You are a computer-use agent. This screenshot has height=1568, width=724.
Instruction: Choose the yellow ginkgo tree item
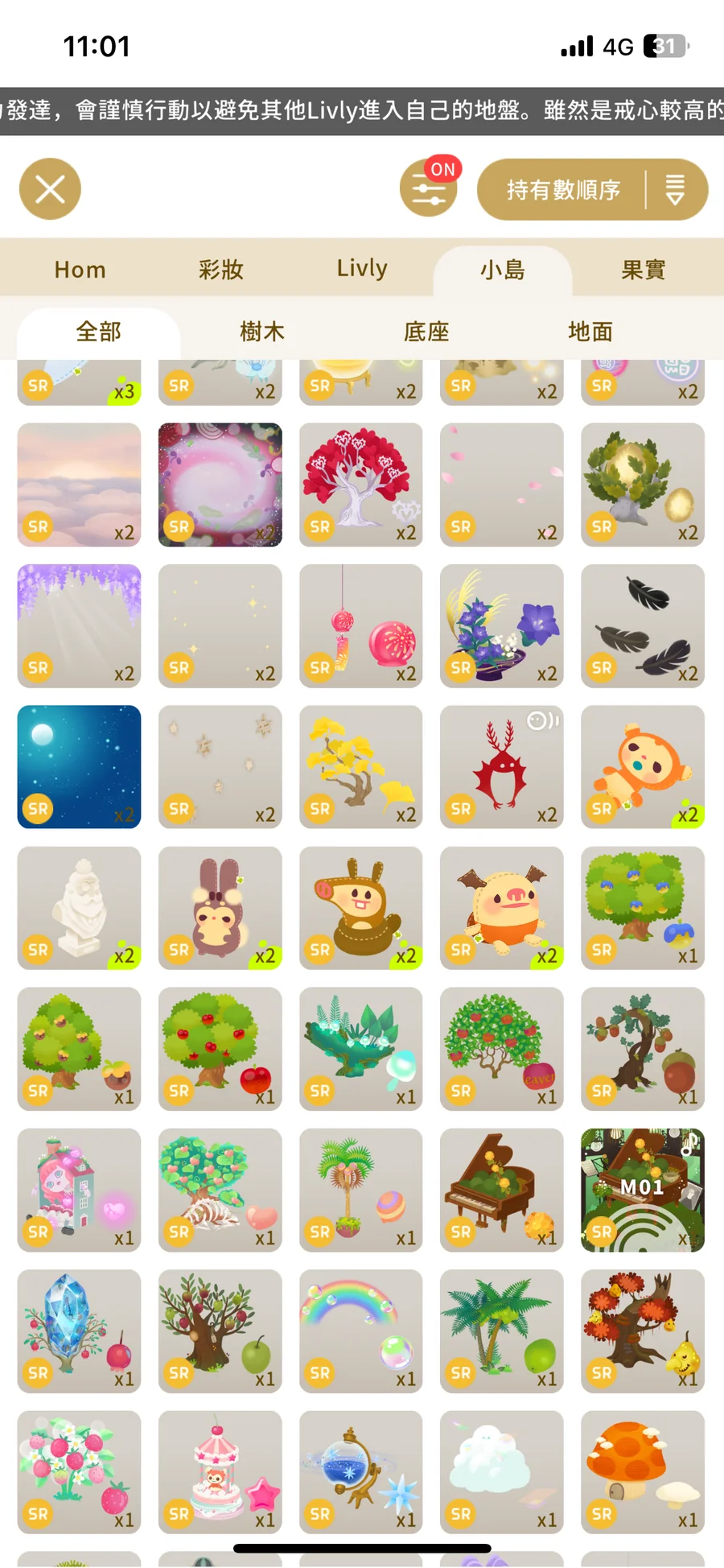[360, 766]
